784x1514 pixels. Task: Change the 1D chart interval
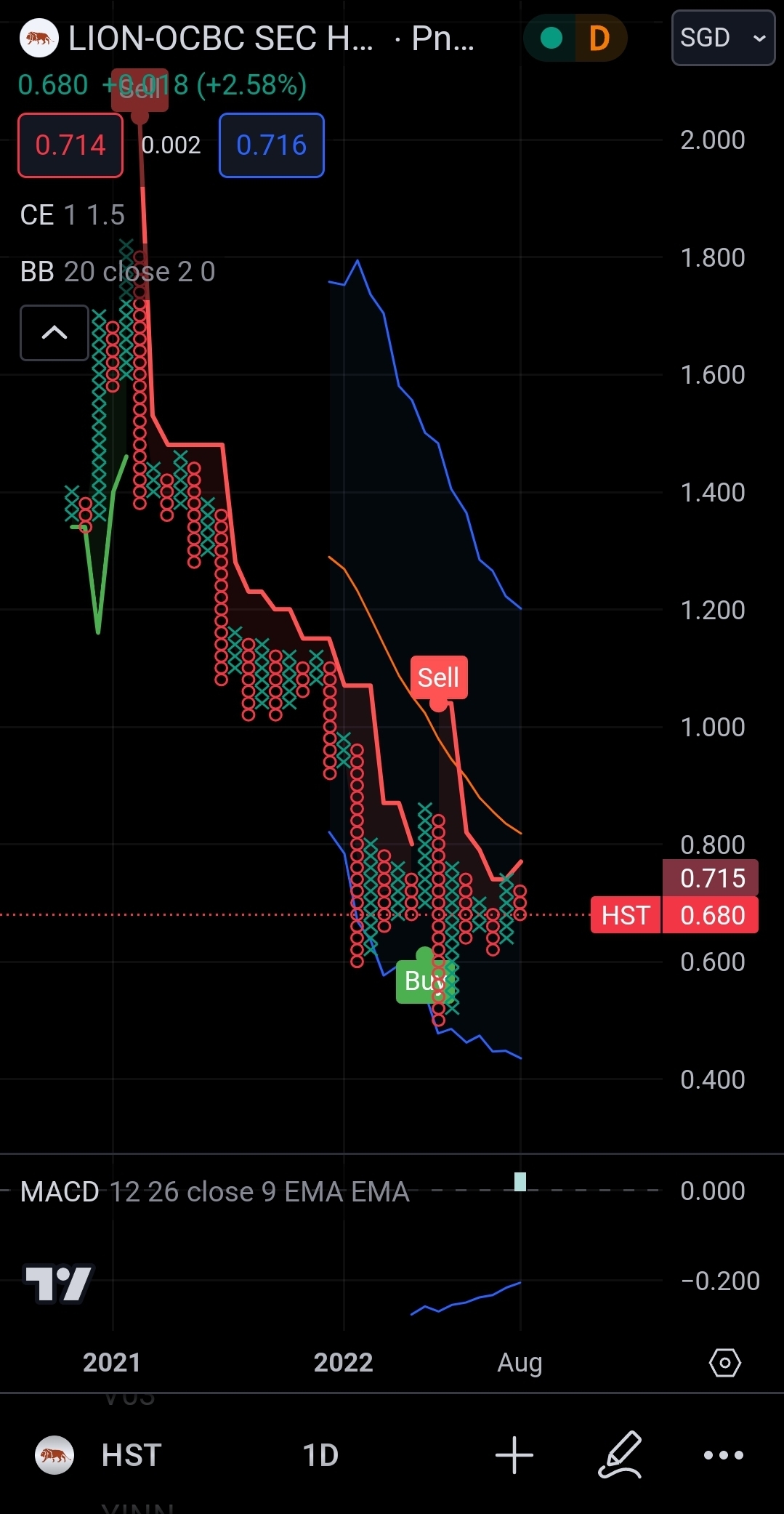point(320,1455)
